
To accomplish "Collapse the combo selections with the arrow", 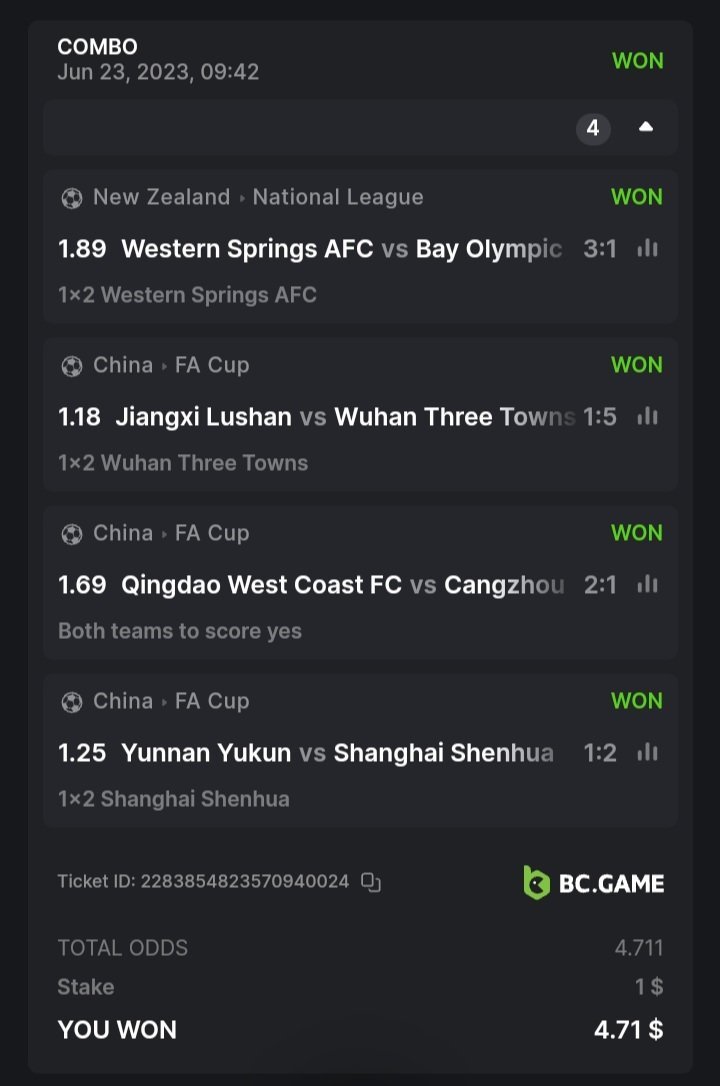I will point(646,128).
